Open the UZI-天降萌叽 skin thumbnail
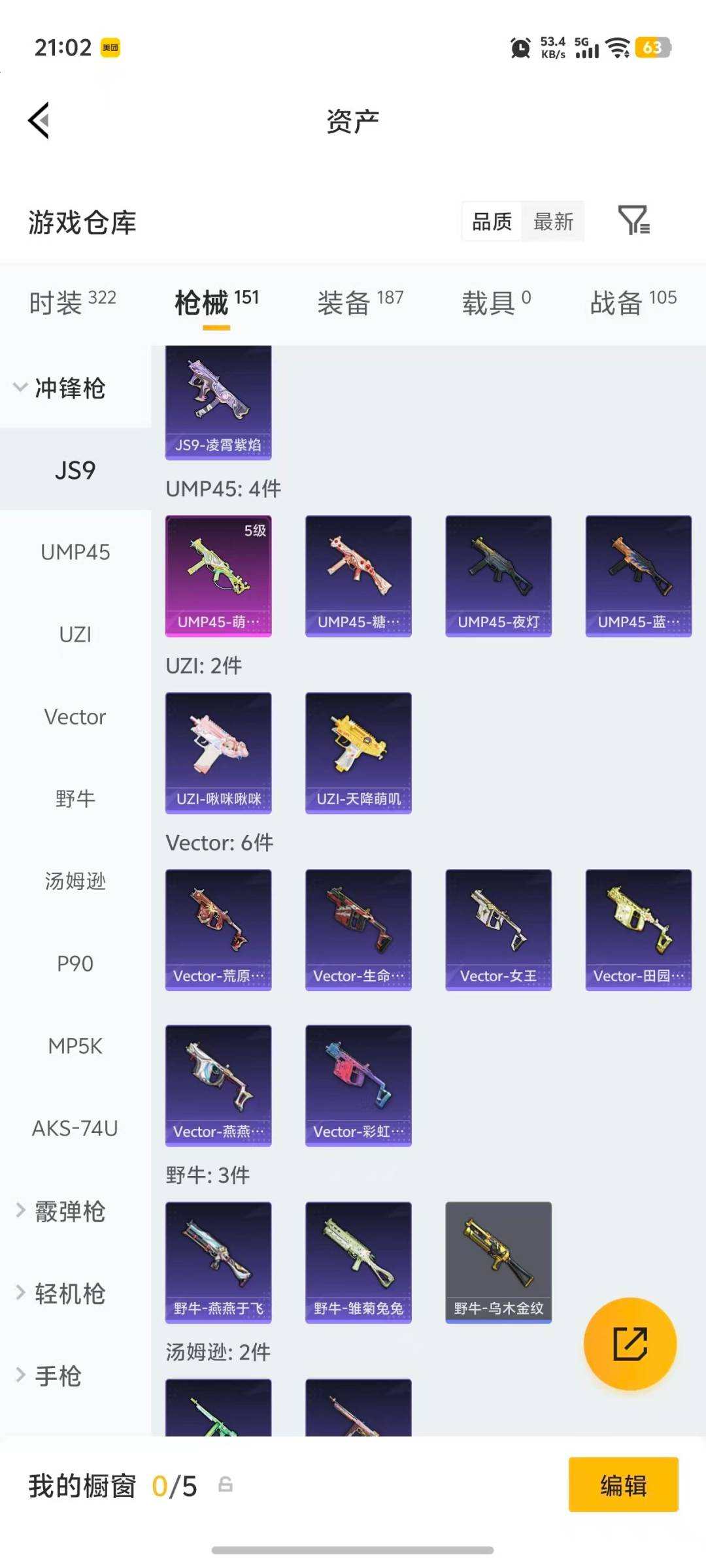This screenshot has height=1568, width=706. point(358,751)
